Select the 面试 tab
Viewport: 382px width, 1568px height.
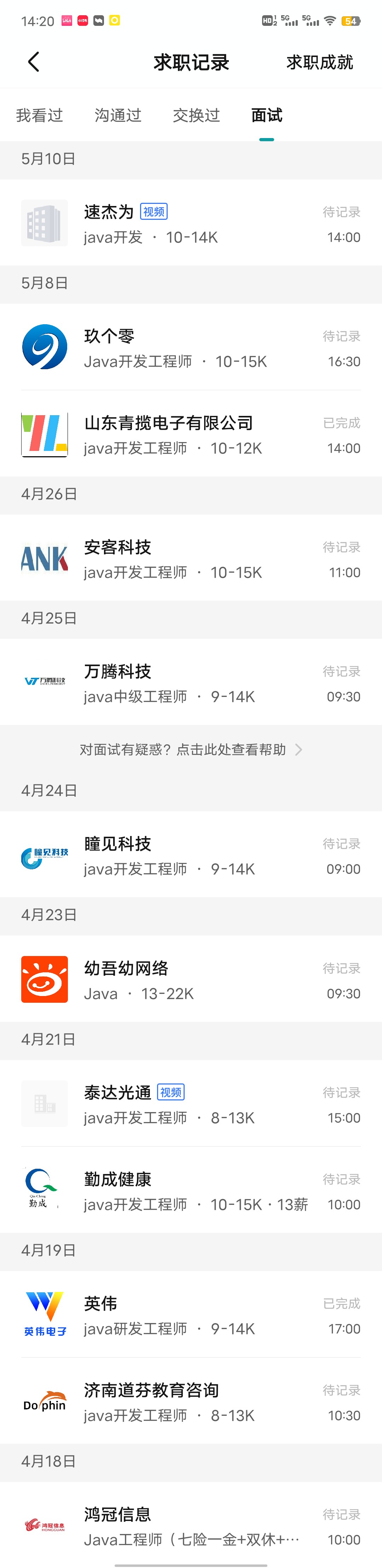coord(266,115)
